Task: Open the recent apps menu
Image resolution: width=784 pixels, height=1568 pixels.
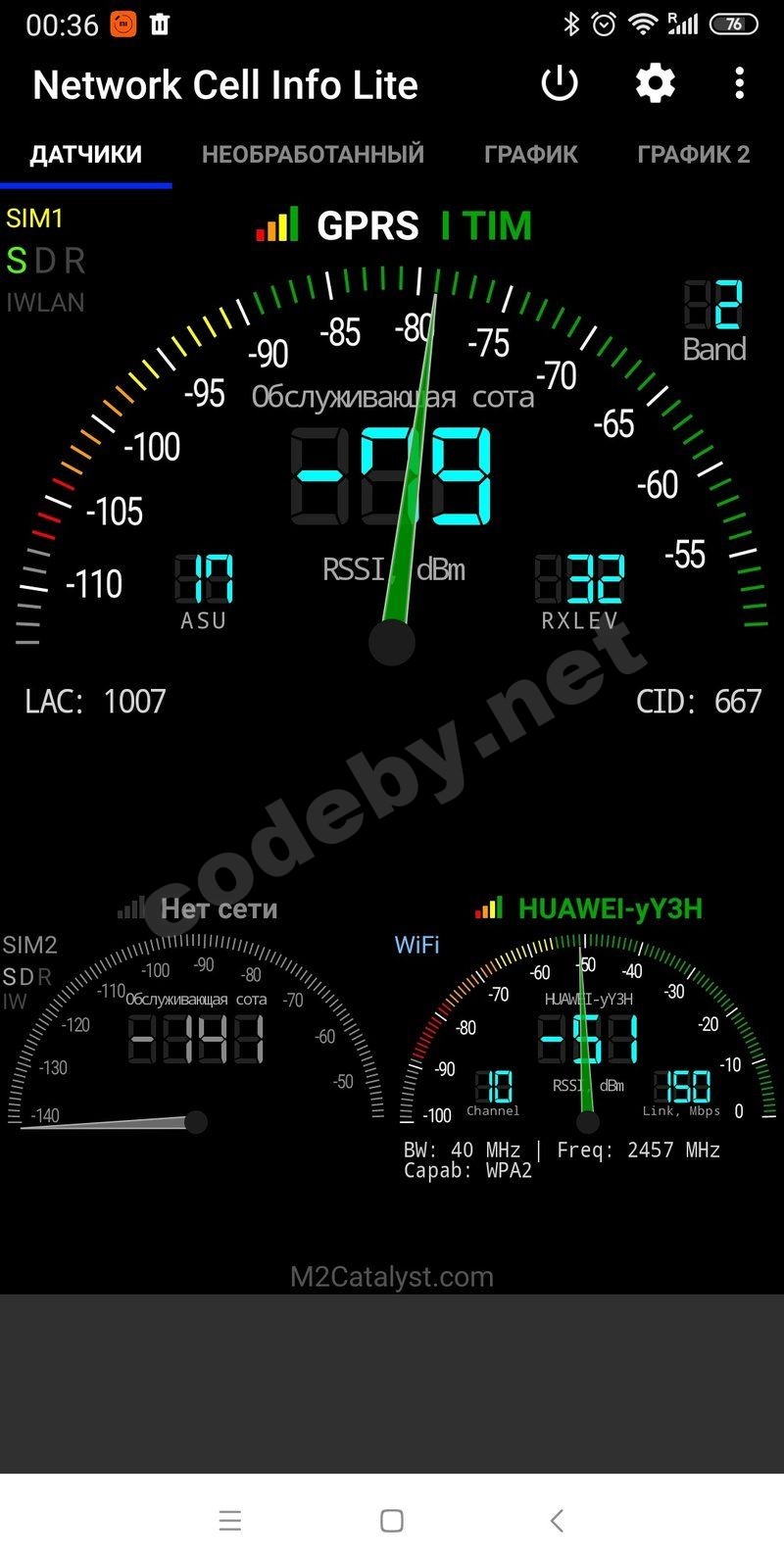Action: (230, 1520)
